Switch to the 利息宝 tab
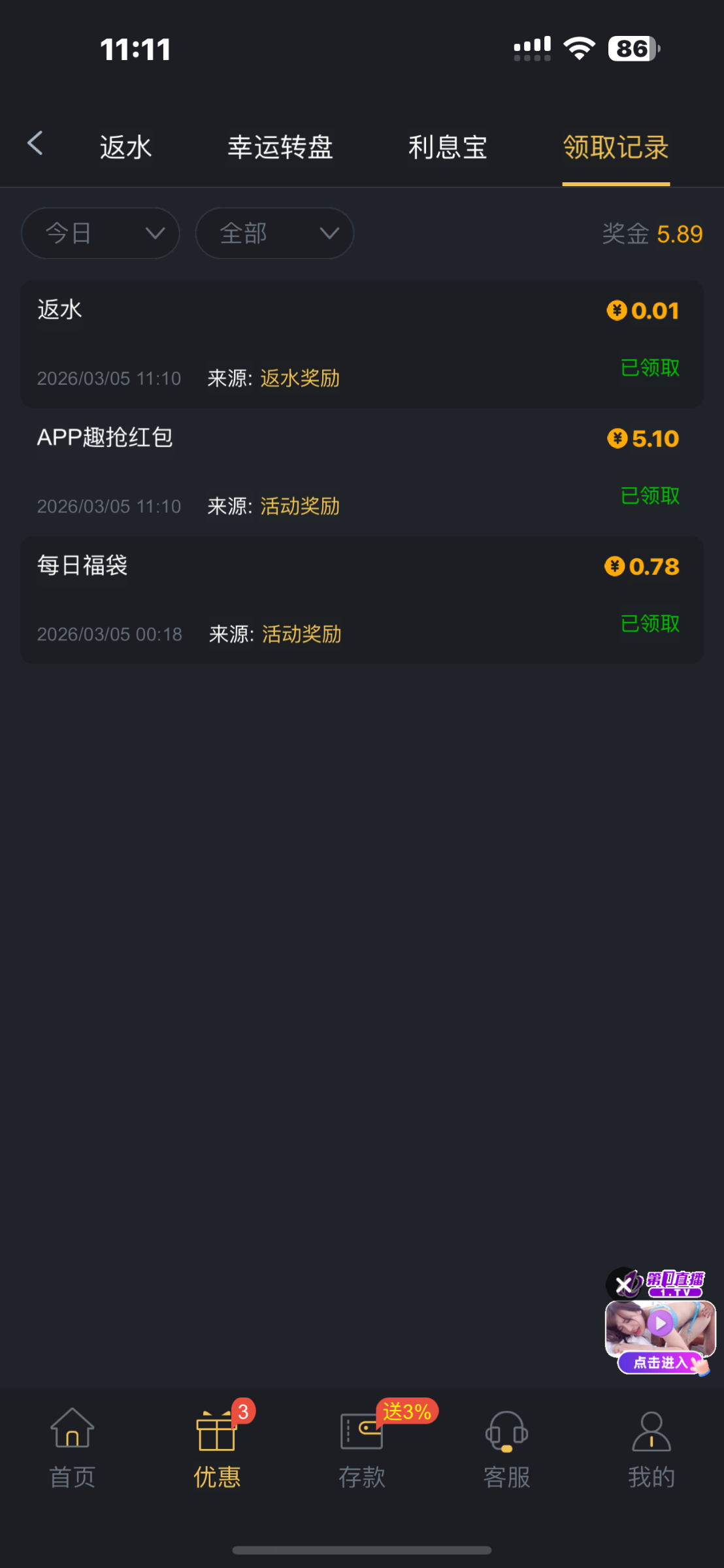724x1568 pixels. click(448, 148)
